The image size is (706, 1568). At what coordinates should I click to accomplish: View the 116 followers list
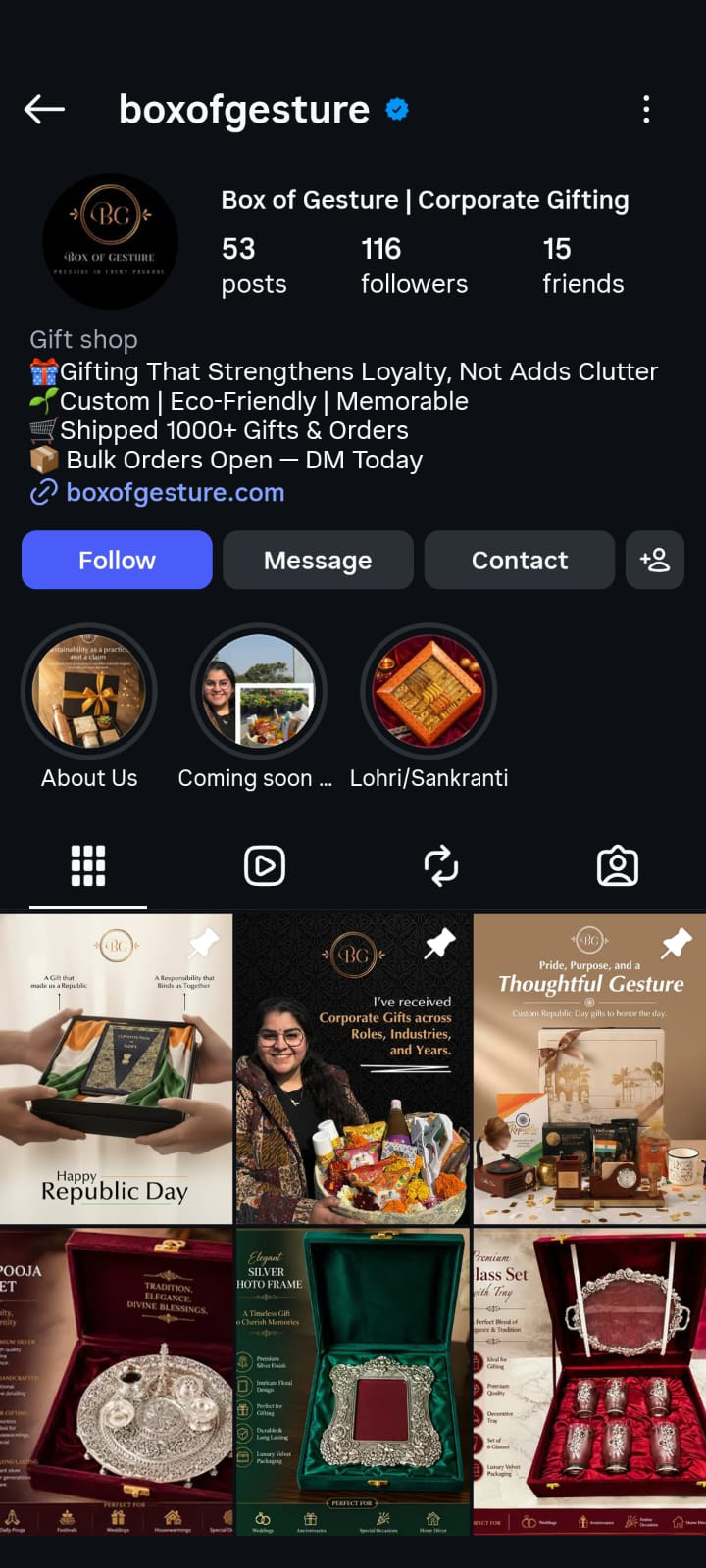tap(414, 266)
